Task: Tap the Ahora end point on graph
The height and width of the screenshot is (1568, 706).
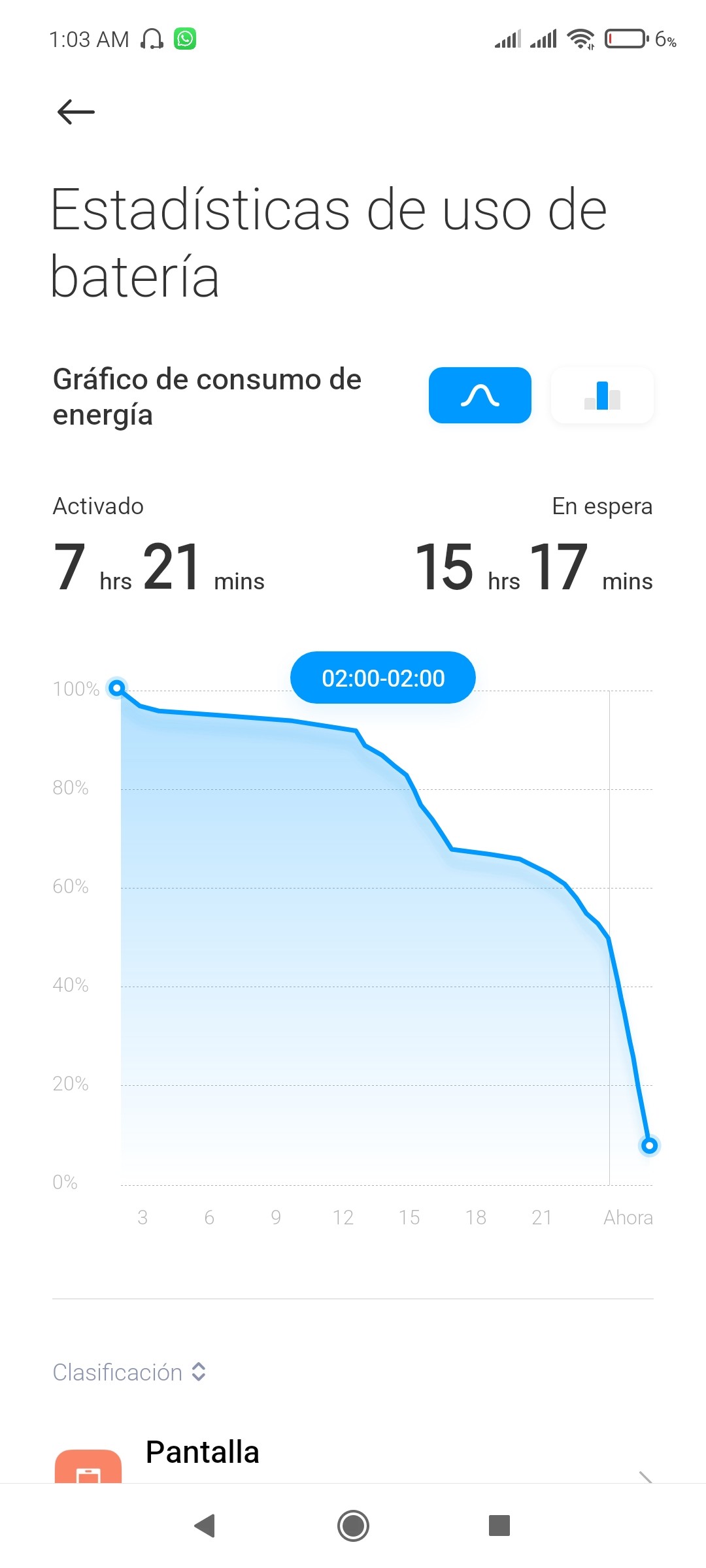Action: click(649, 1145)
